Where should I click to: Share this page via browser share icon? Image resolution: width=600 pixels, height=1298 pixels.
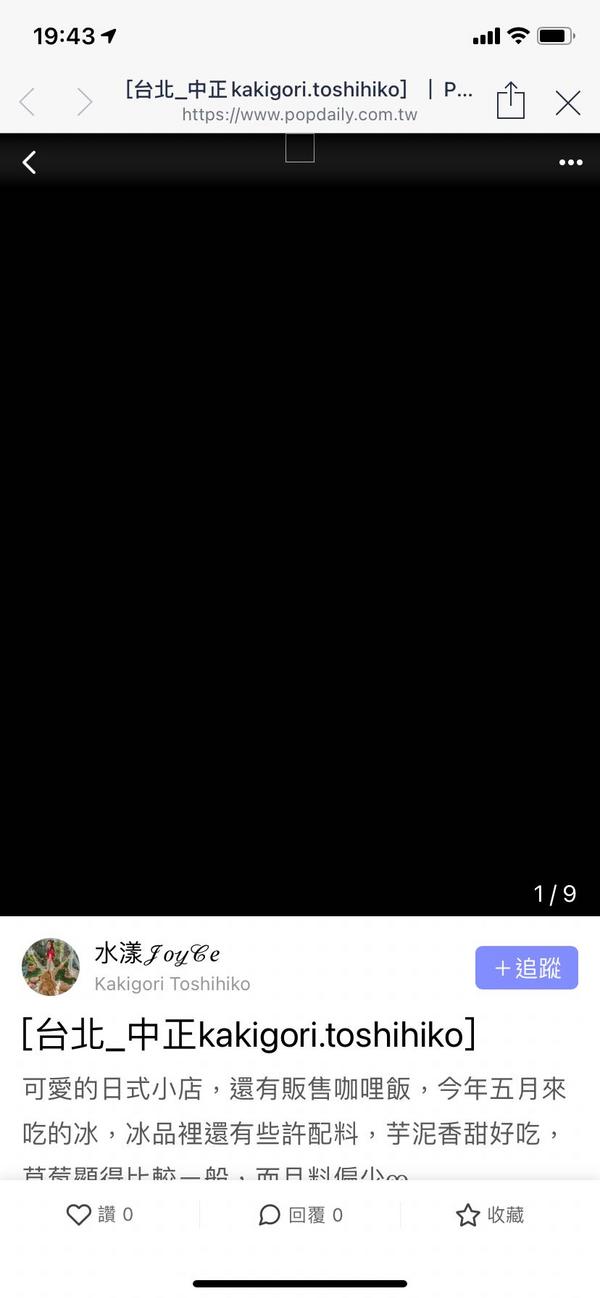[x=510, y=101]
